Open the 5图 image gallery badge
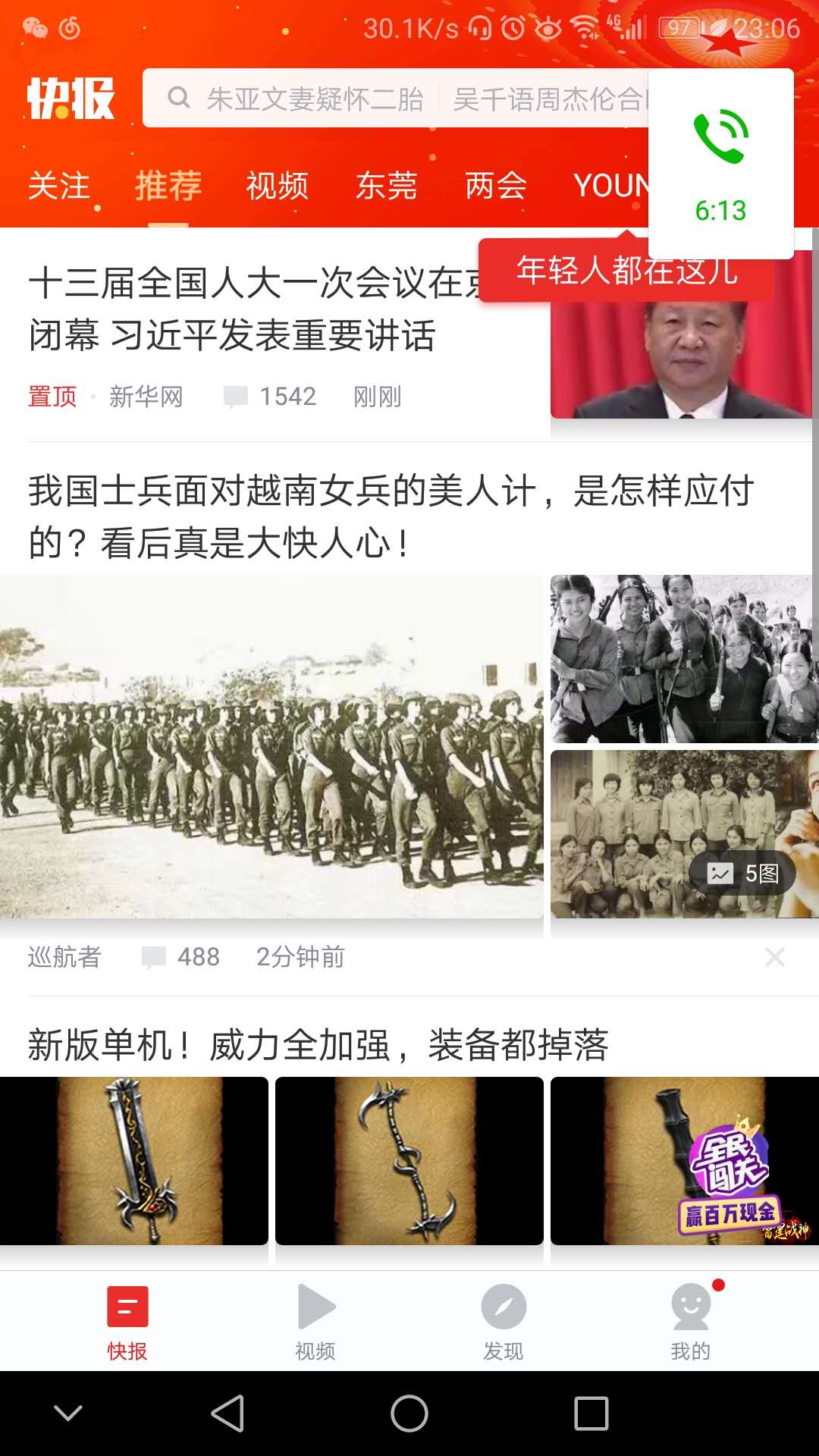This screenshot has width=819, height=1456. click(742, 874)
